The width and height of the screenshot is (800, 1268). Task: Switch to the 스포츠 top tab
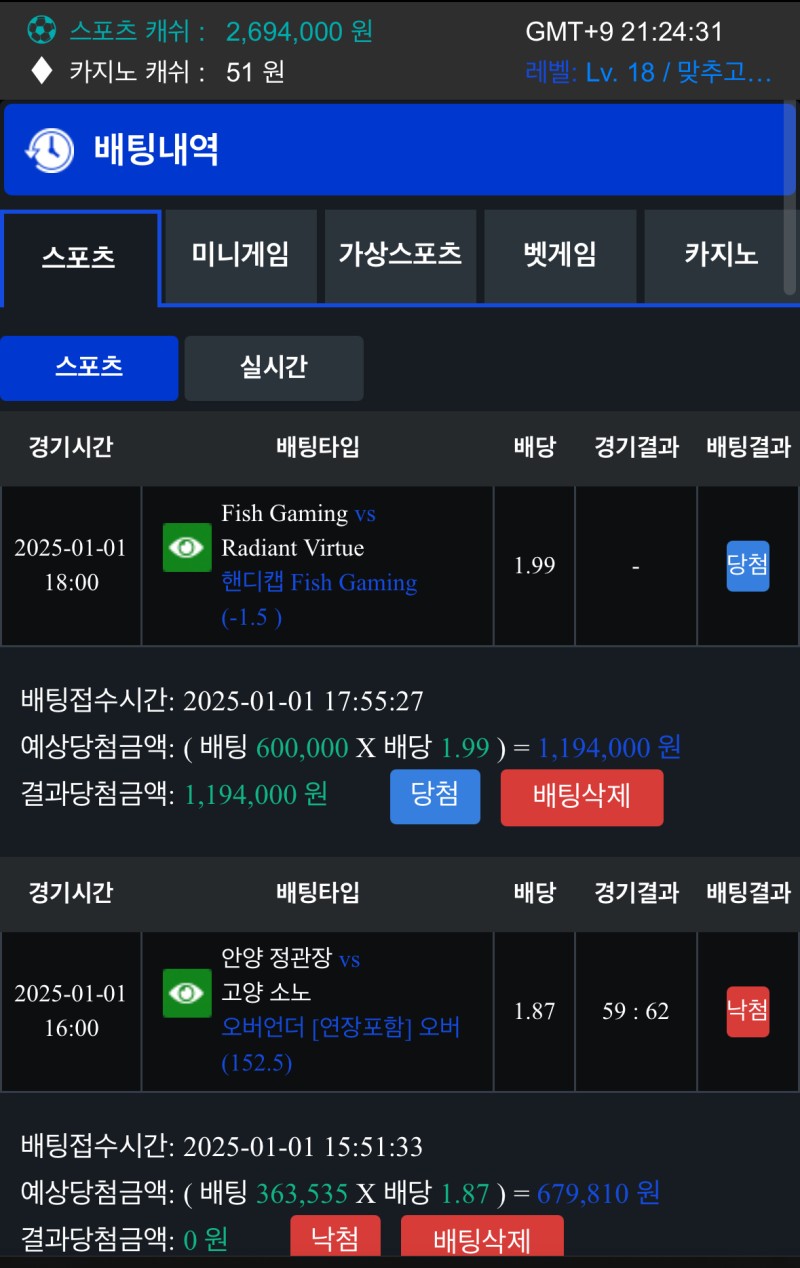click(x=80, y=257)
